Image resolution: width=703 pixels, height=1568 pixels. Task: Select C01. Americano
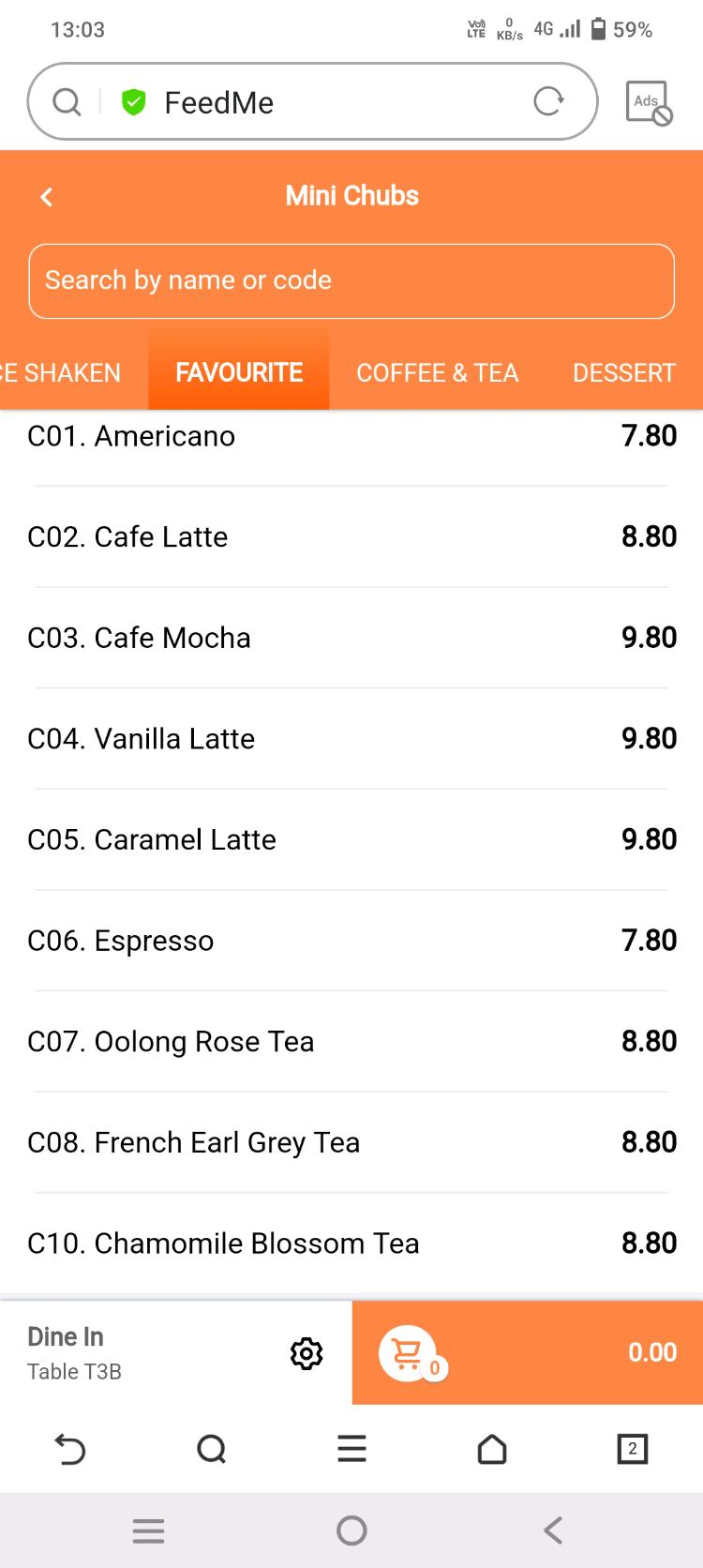click(x=351, y=436)
